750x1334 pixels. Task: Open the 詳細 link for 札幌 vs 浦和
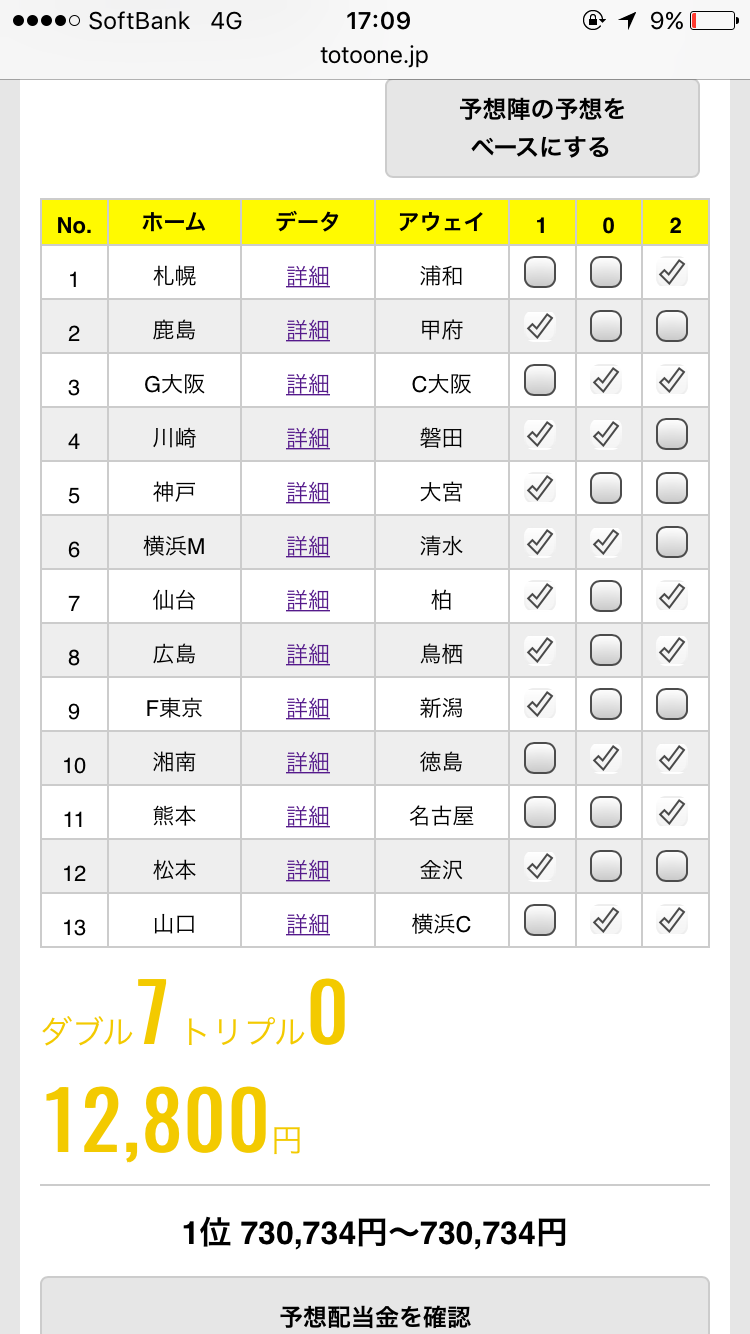pos(308,276)
